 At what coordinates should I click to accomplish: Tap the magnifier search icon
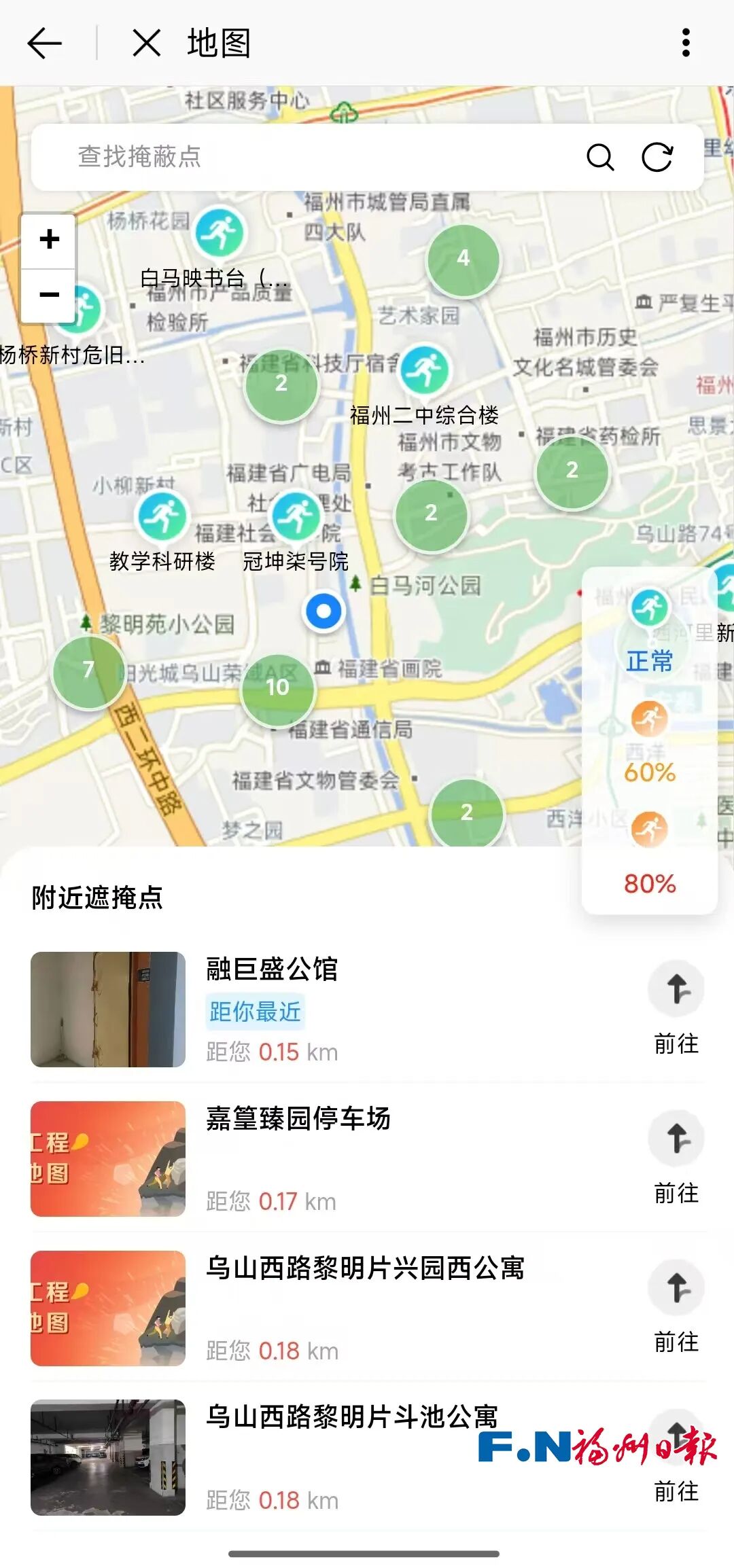[599, 158]
